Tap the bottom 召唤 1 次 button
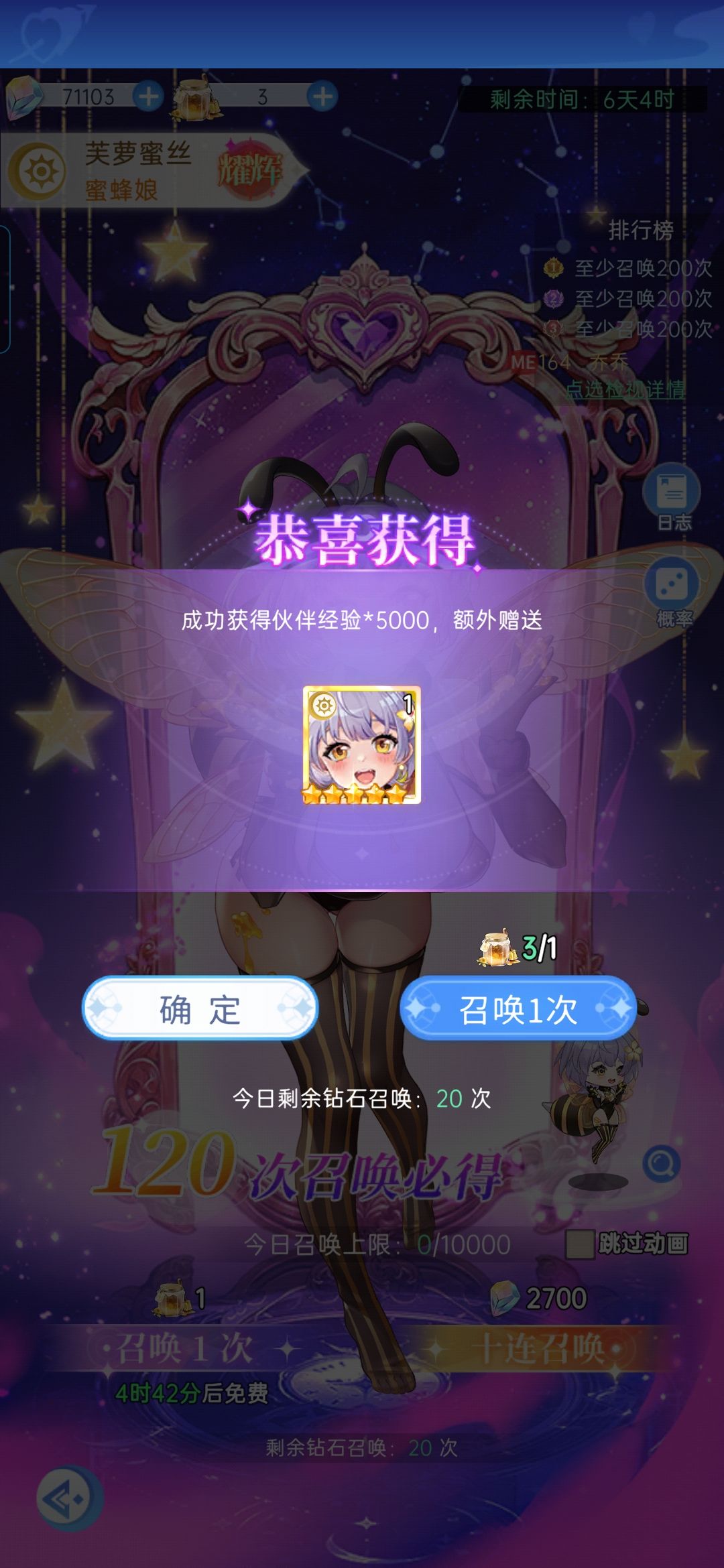 click(x=184, y=1348)
